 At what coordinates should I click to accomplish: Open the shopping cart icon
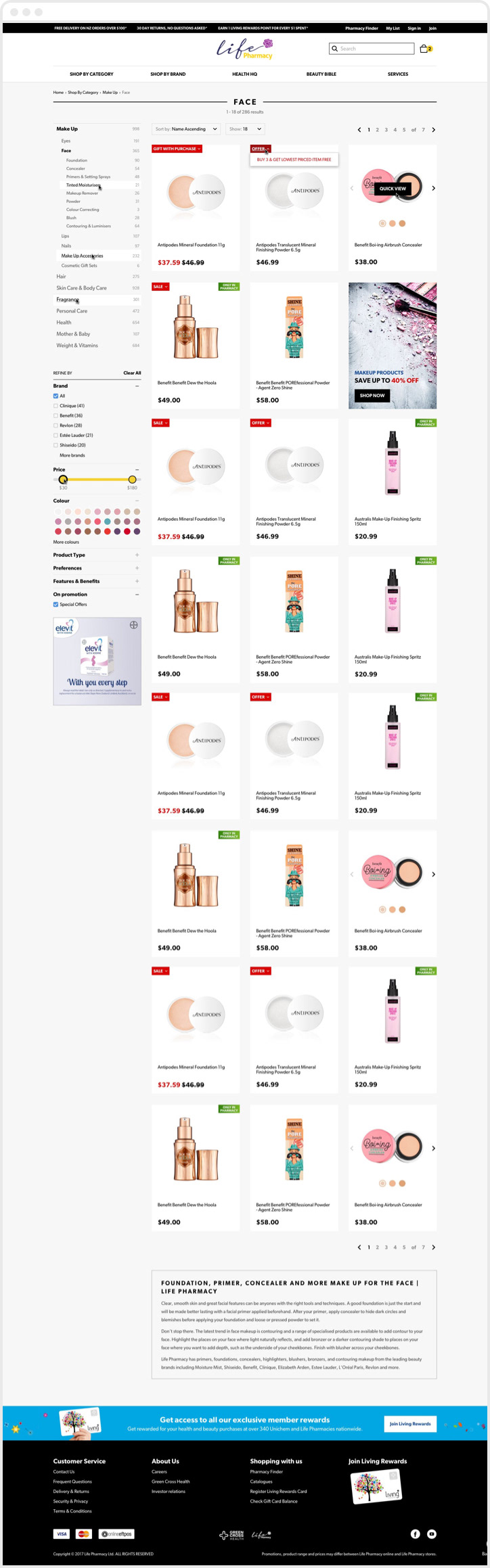(424, 49)
